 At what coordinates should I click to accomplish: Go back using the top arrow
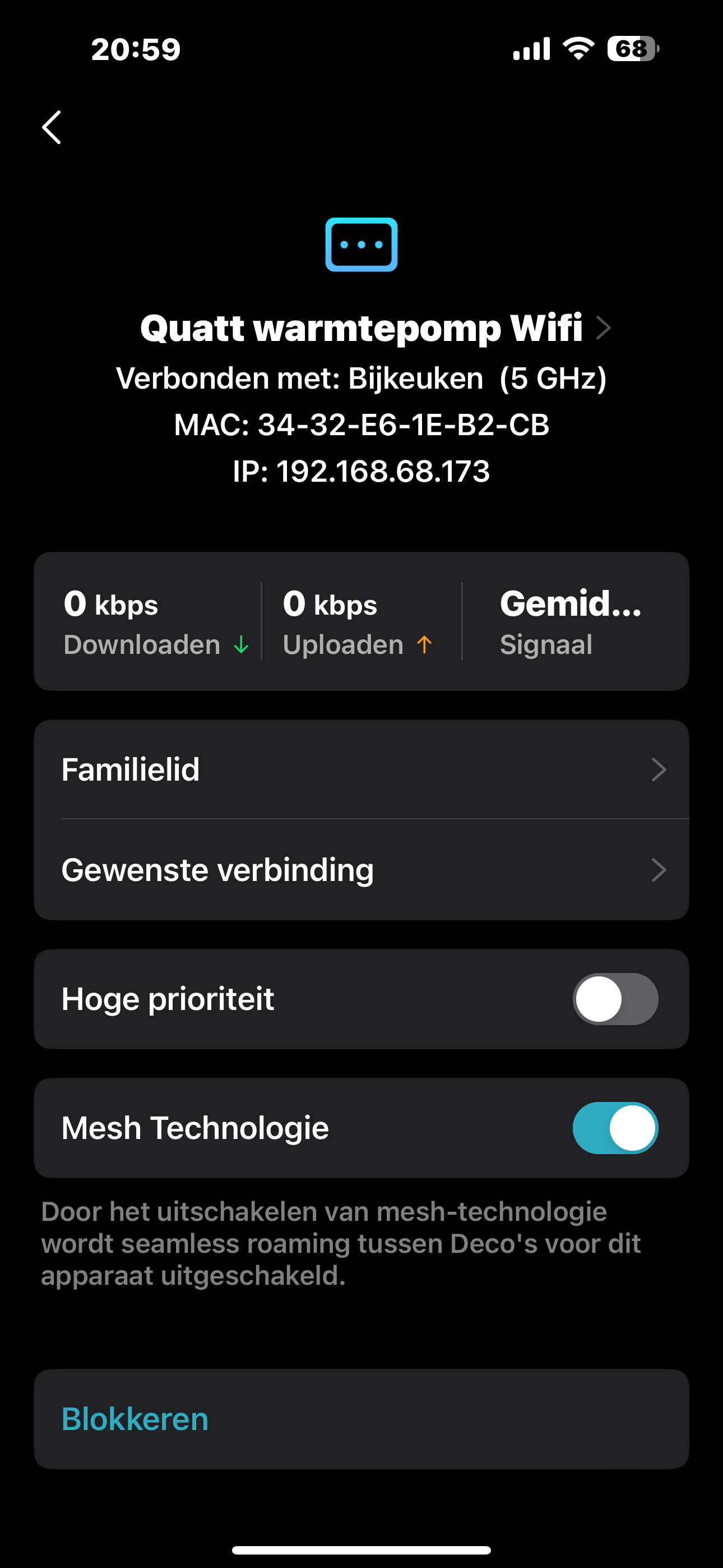tap(52, 127)
